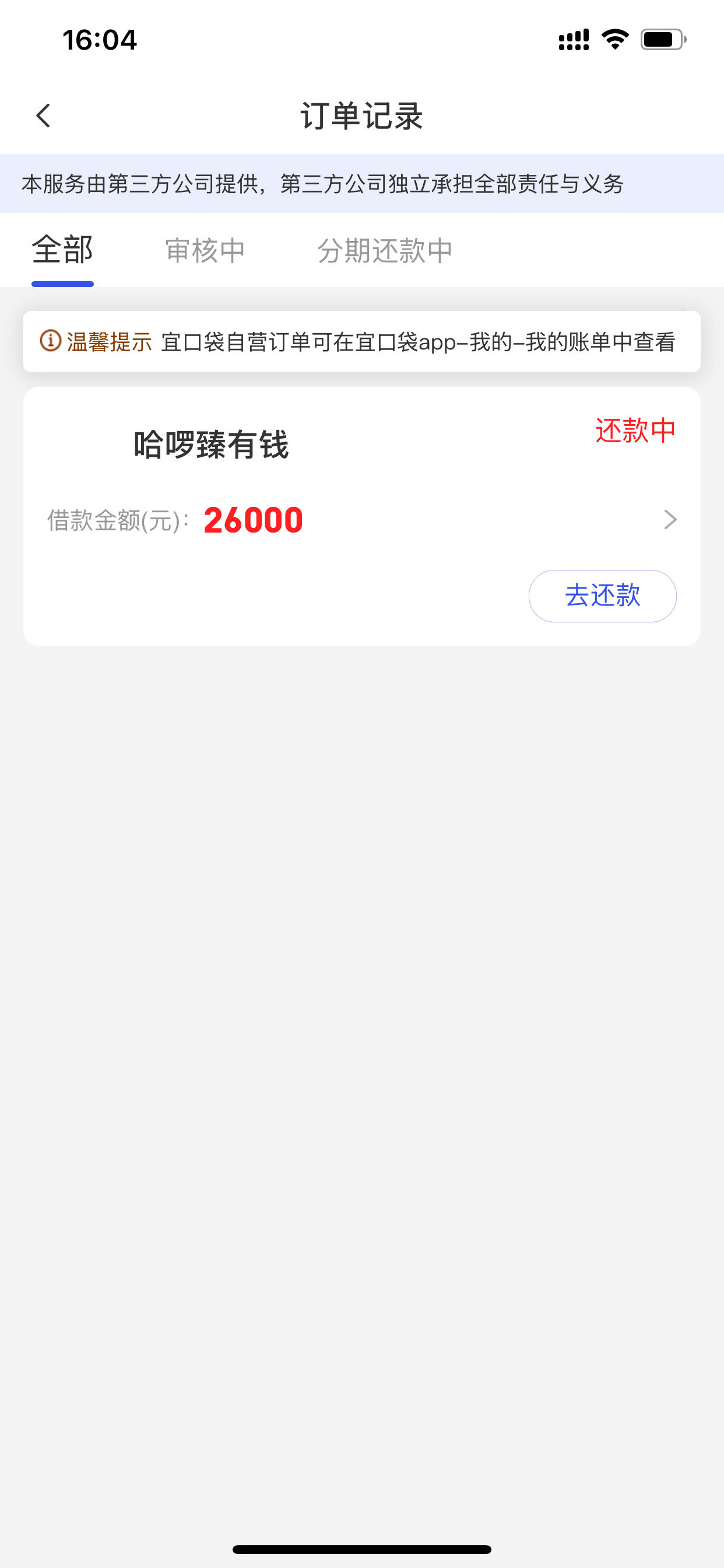Go back using the arrow
Screen dimensions: 724x1568
(x=43, y=116)
